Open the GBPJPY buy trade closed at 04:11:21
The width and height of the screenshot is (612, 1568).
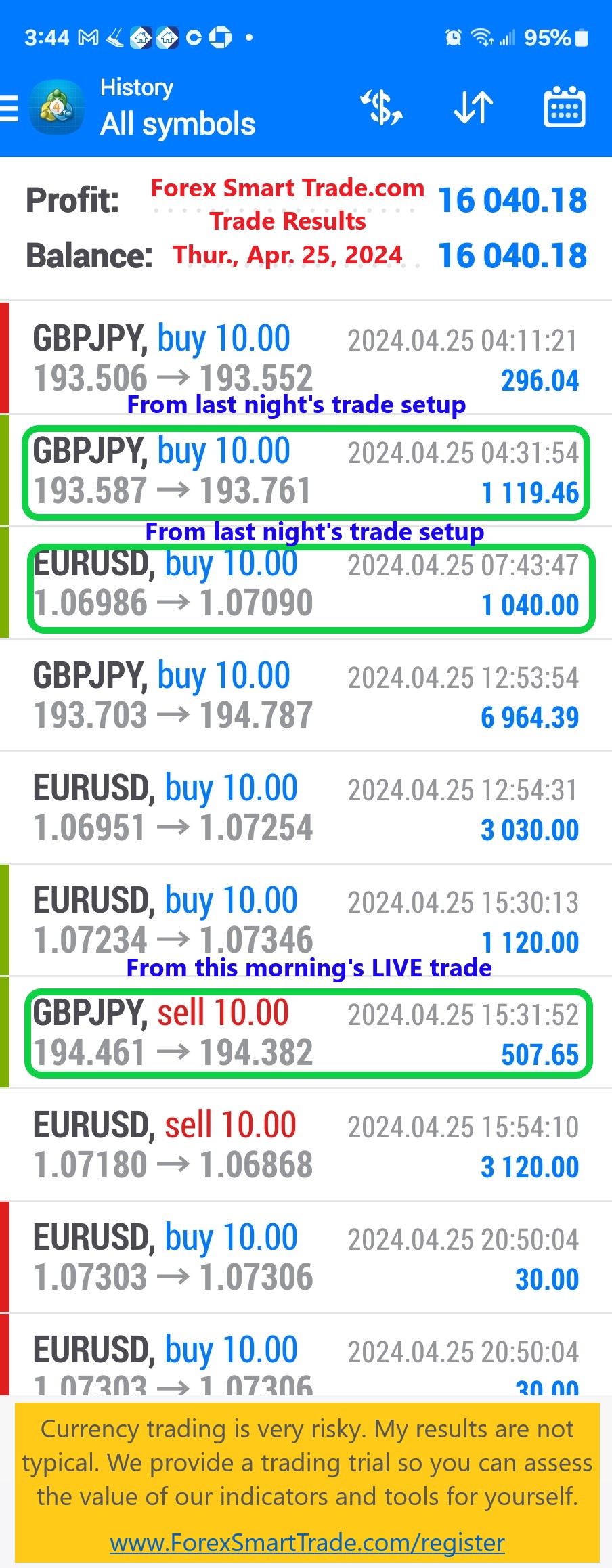pos(306,358)
